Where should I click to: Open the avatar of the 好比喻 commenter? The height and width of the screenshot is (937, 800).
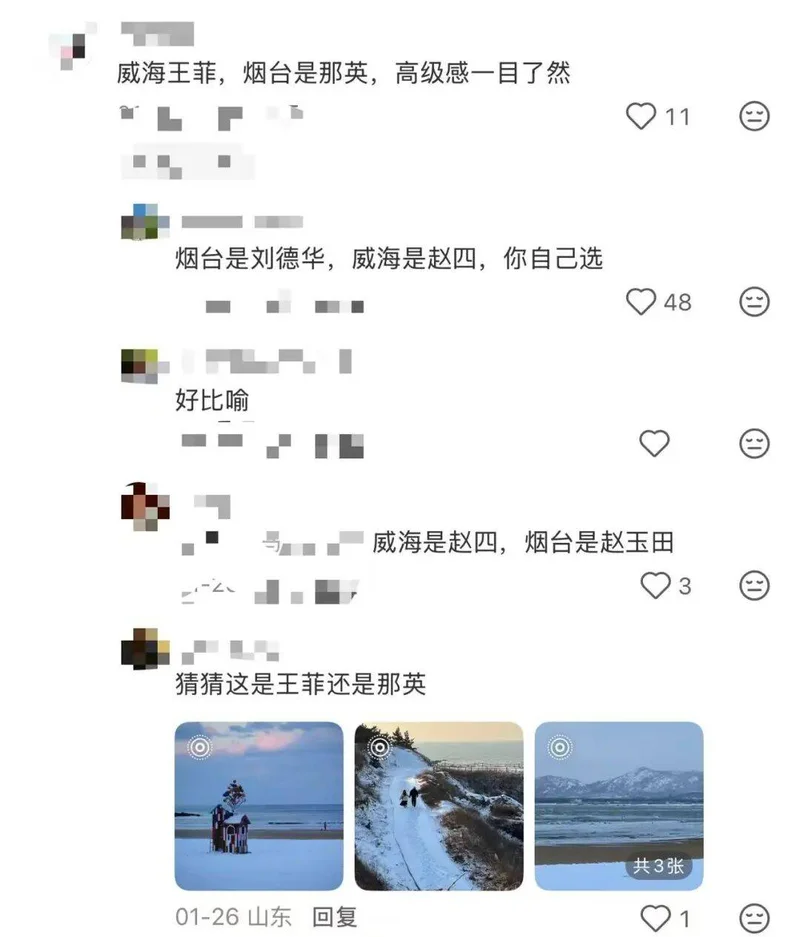pyautogui.click(x=139, y=364)
